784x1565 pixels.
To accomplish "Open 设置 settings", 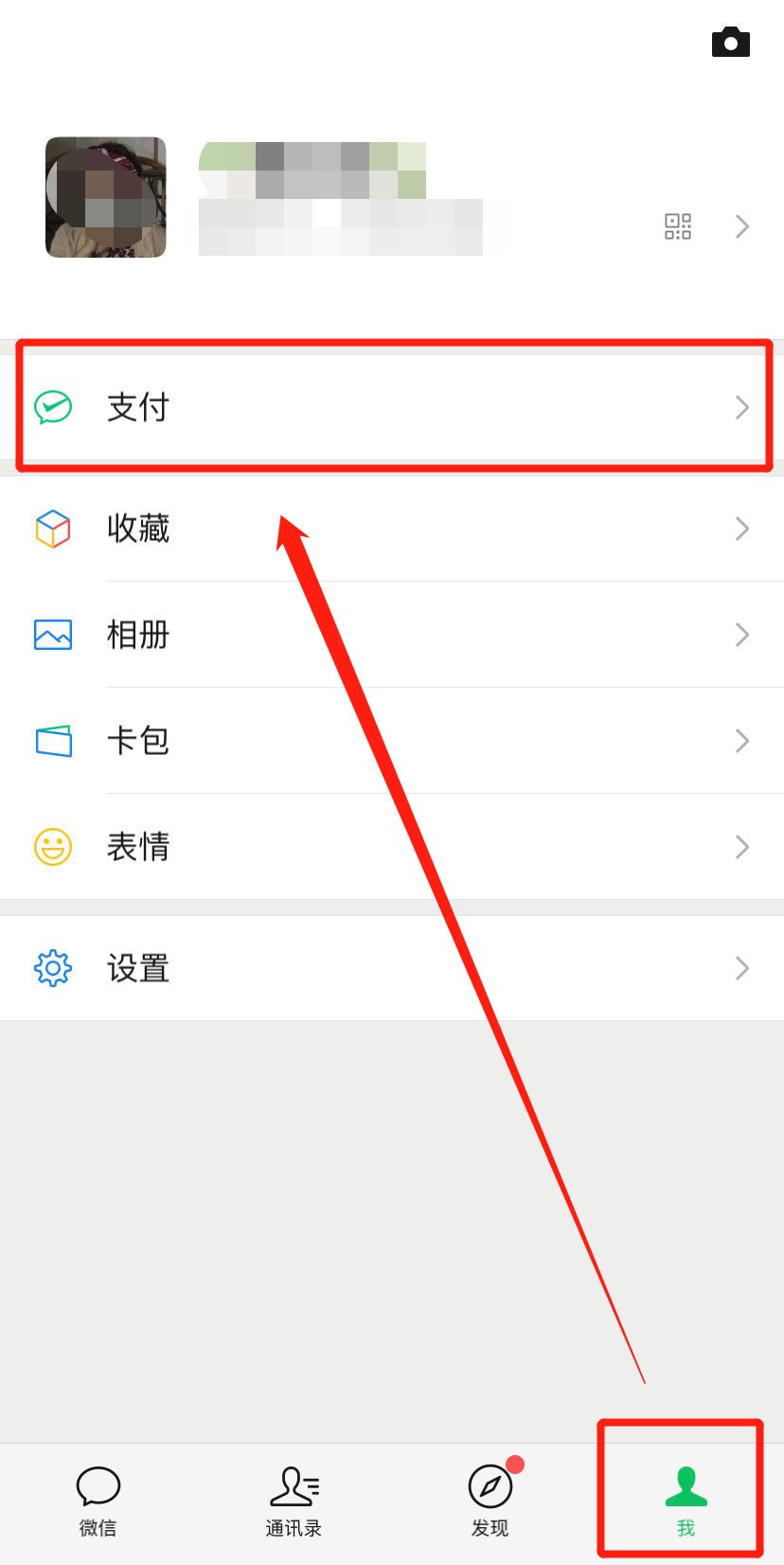I will [x=392, y=968].
